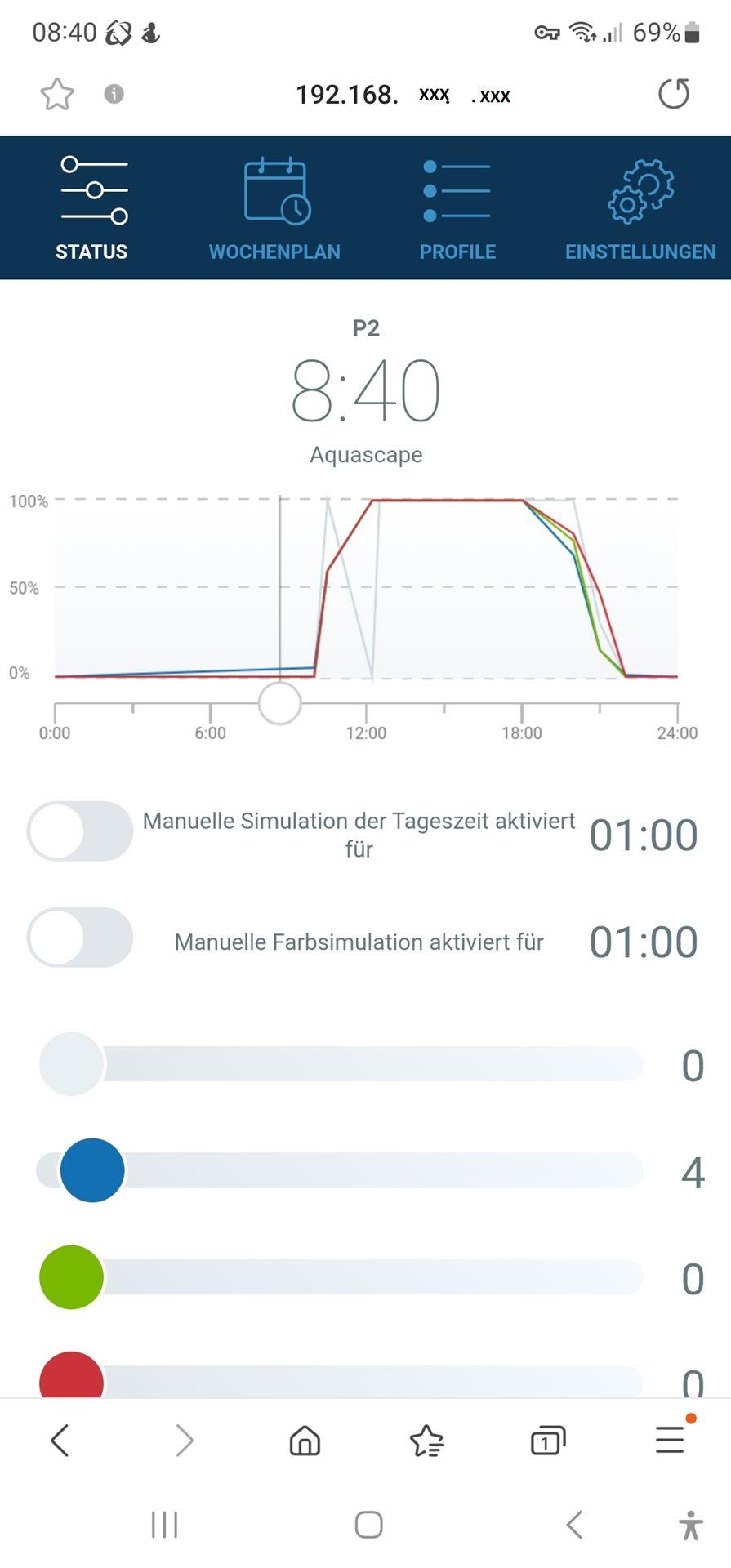This screenshot has width=731, height=1568.
Task: Open browser tabs overview icon
Action: [x=547, y=1441]
